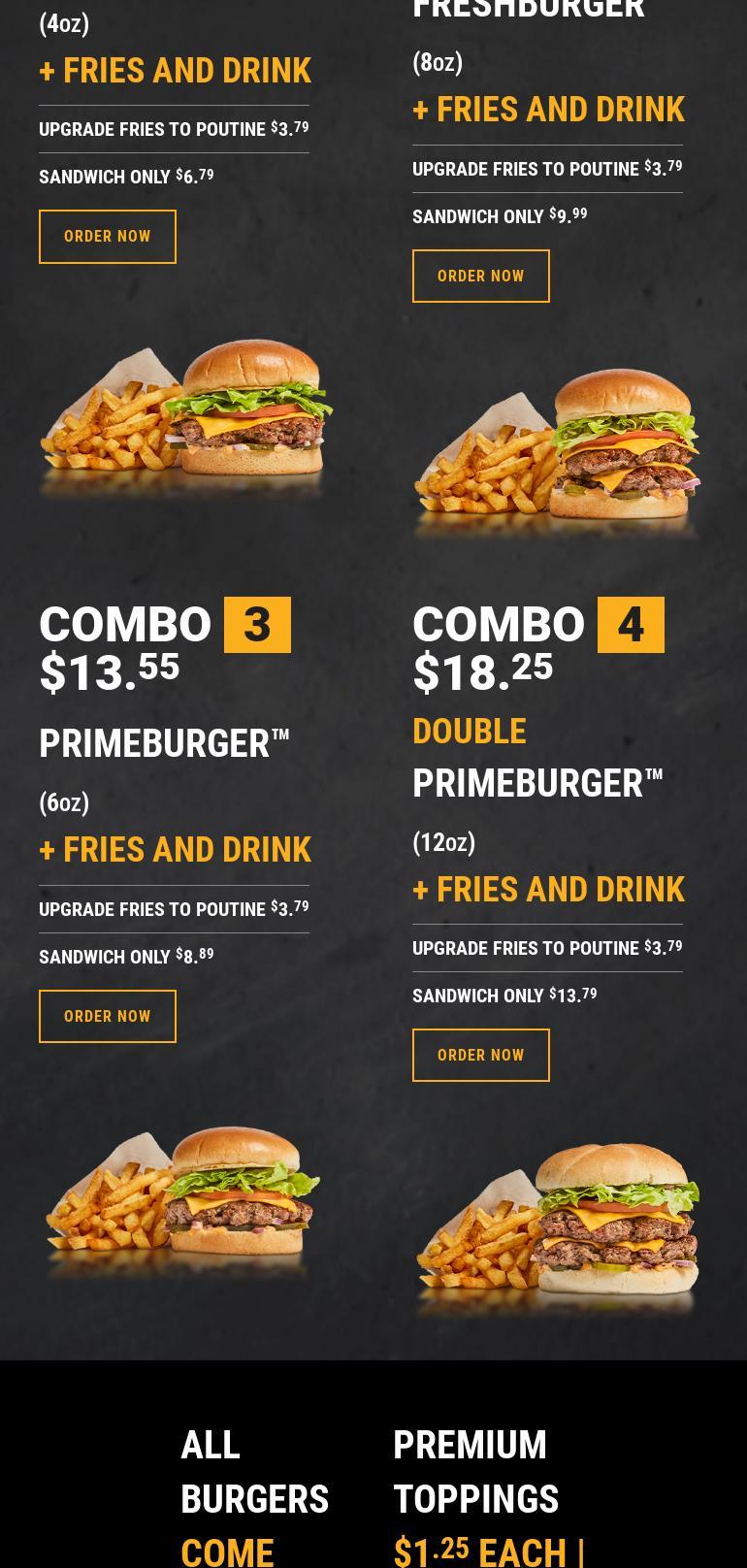Order Combo 4 Double Primeburger now
This screenshot has height=1568, width=747.
click(481, 1056)
